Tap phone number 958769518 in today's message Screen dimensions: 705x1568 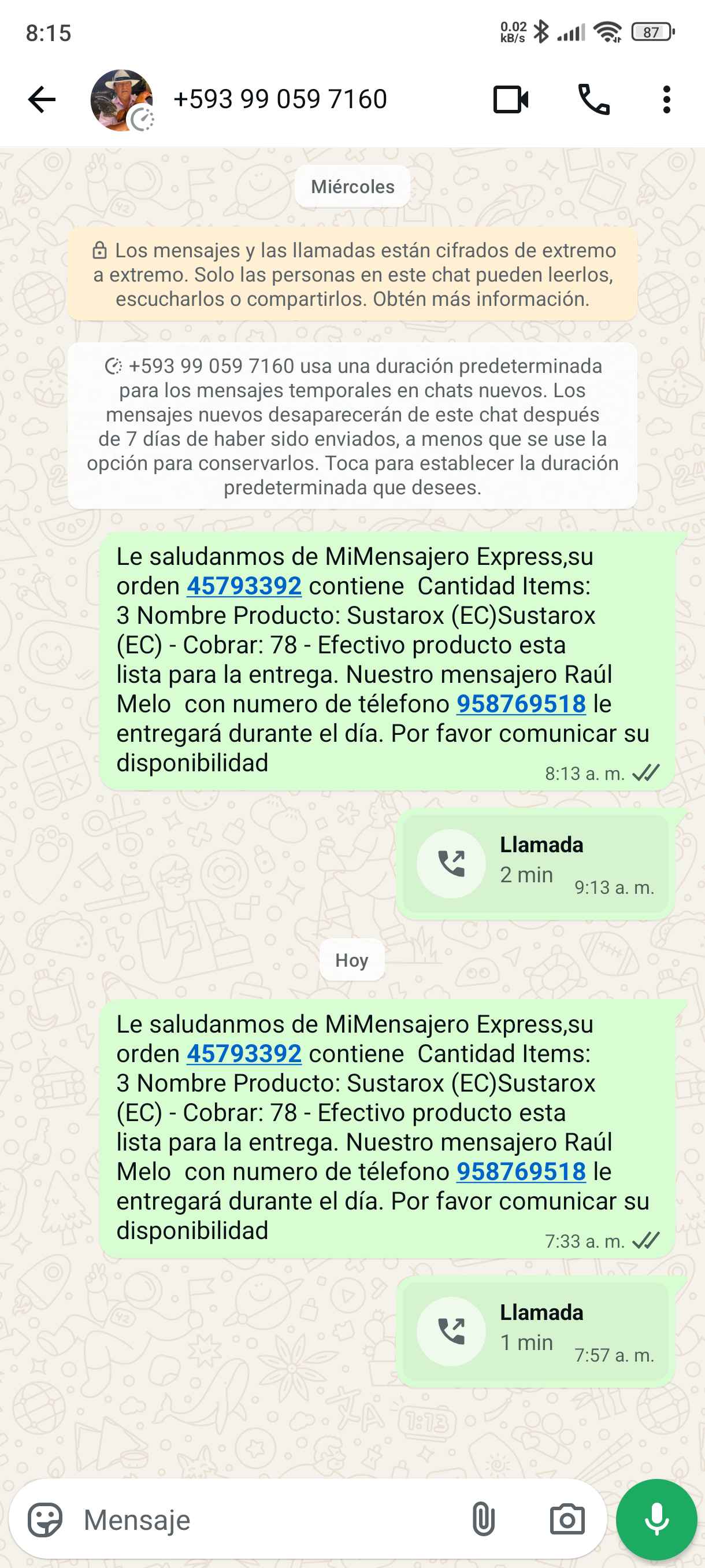pyautogui.click(x=521, y=1172)
